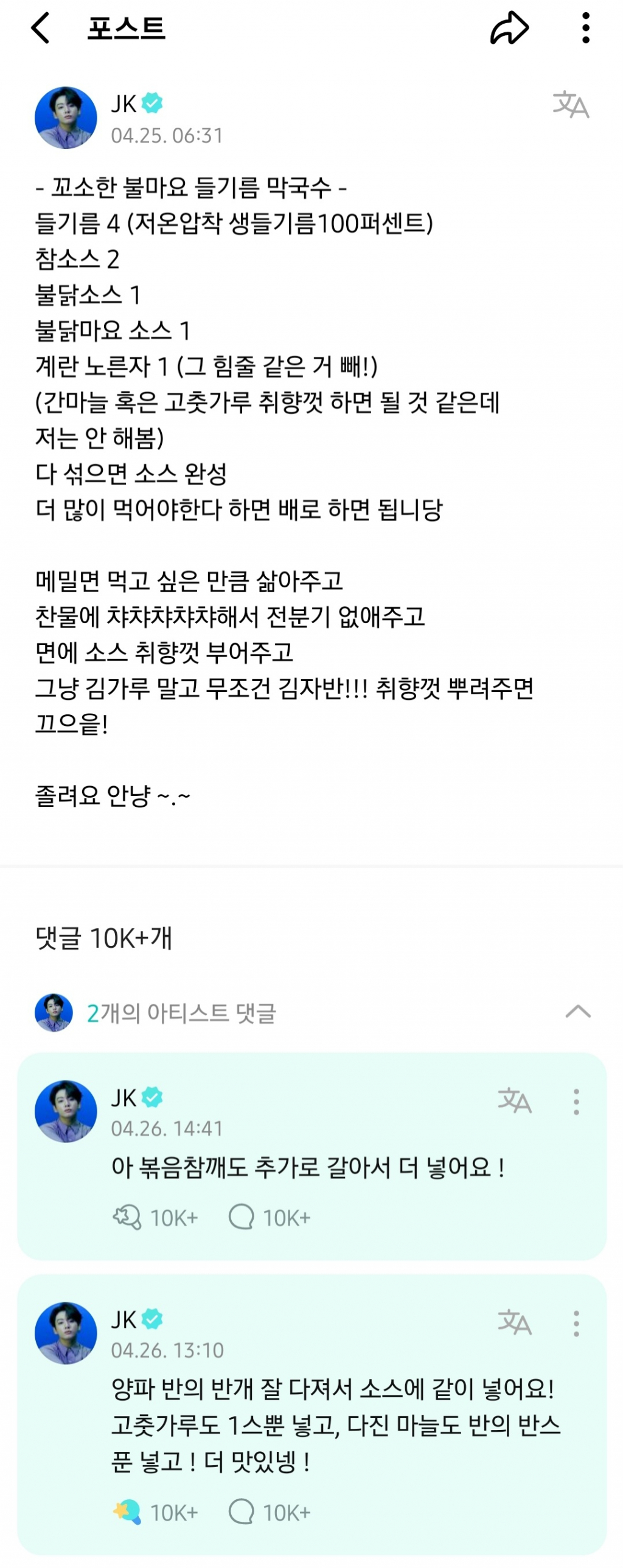Share this JK post
Screen dimensions: 623x1568
coord(509,28)
